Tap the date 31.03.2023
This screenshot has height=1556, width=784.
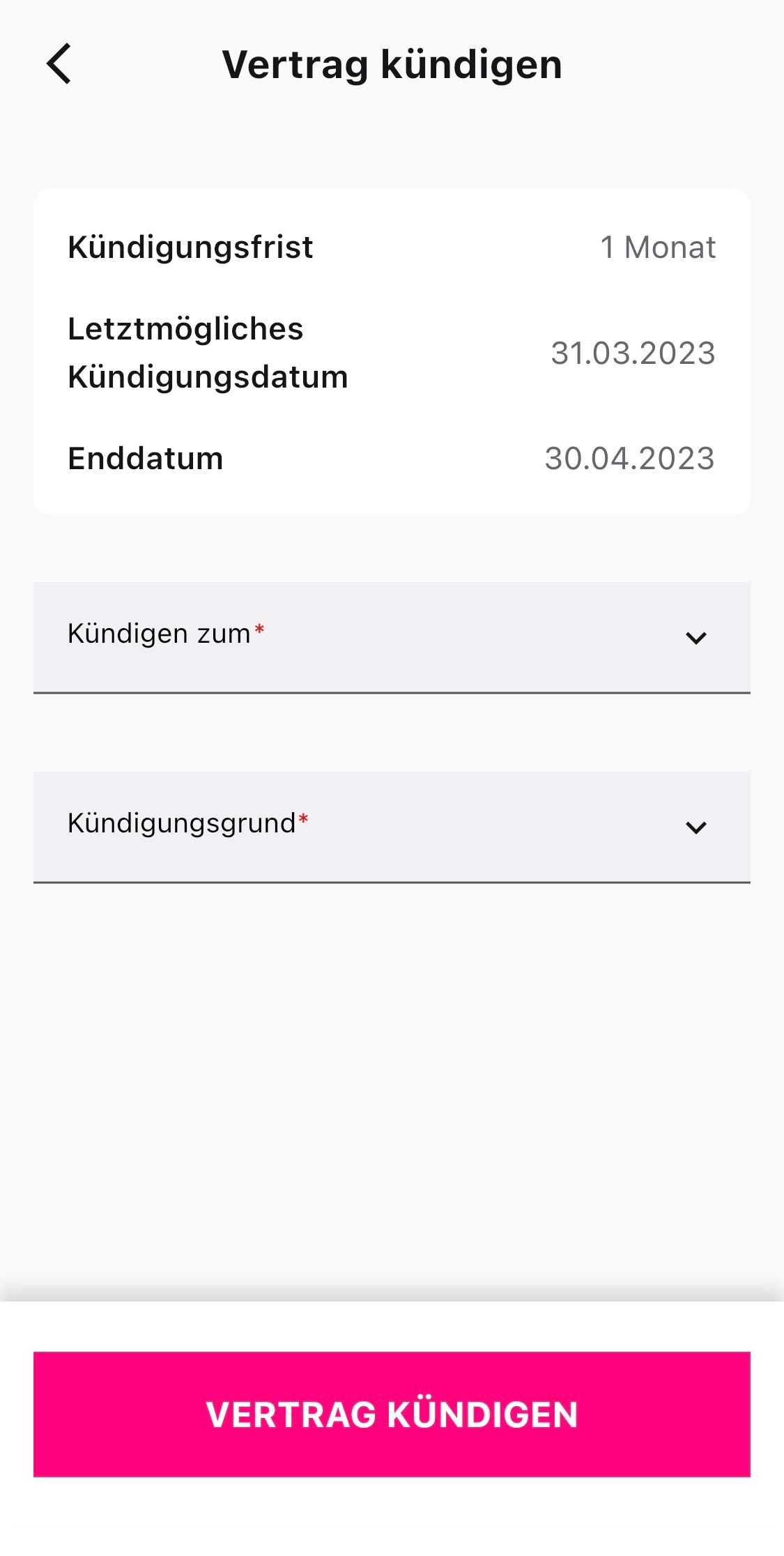tap(633, 353)
